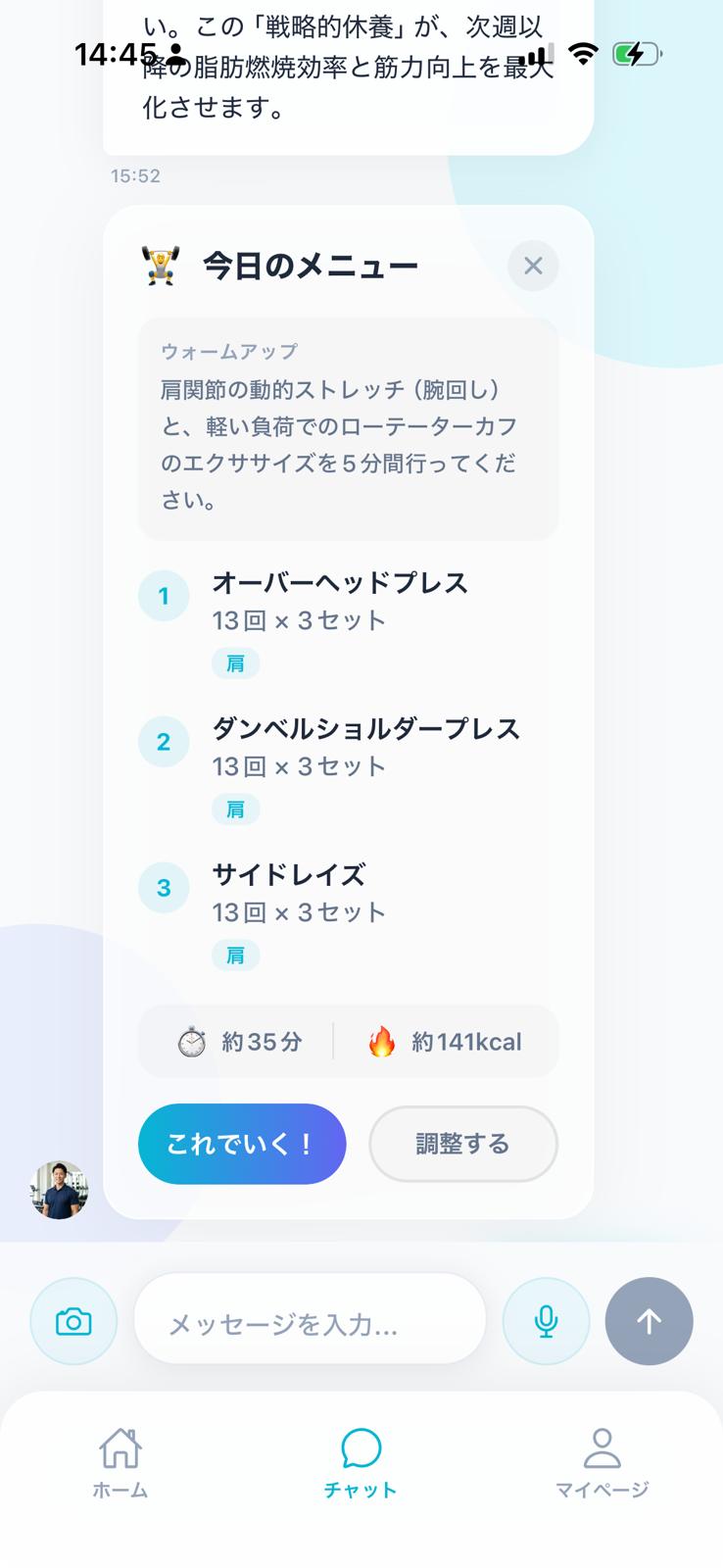Confirm the menu with これでいく！
The image size is (723, 1568).
pos(242,1144)
